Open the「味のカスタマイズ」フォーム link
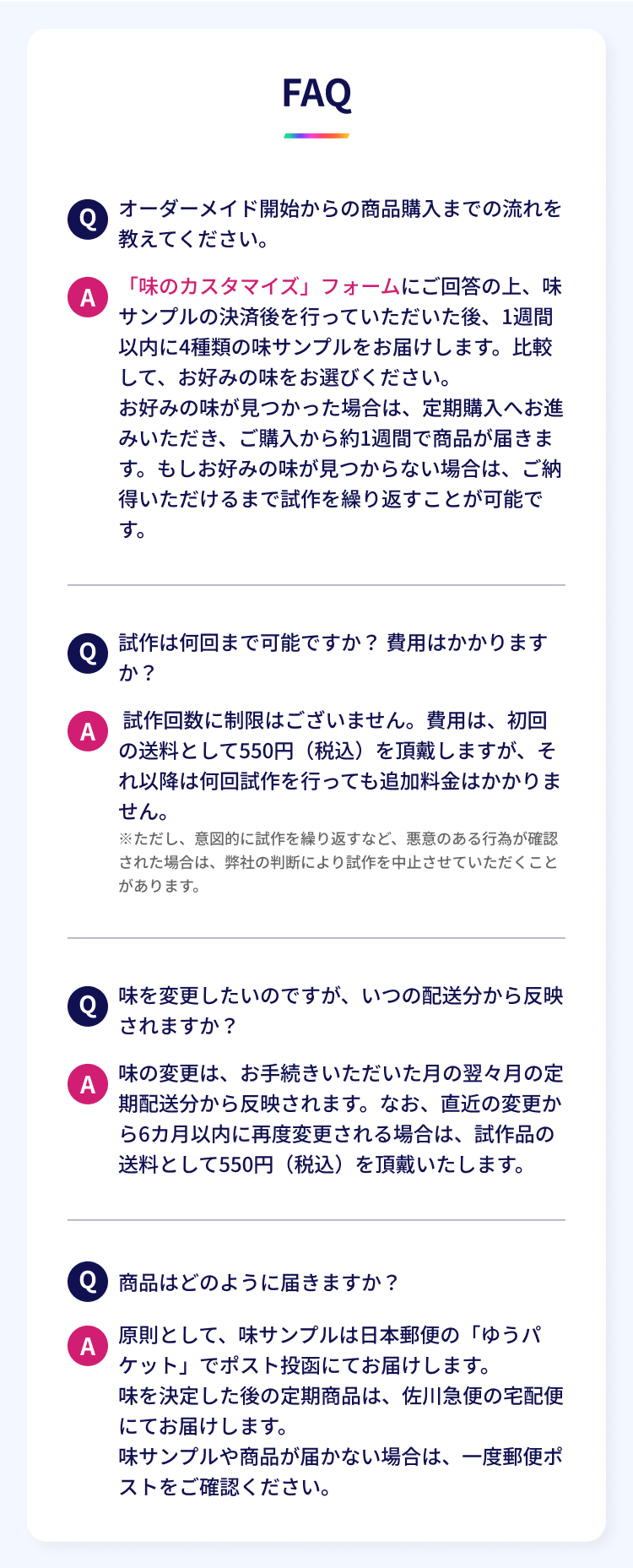 260,287
